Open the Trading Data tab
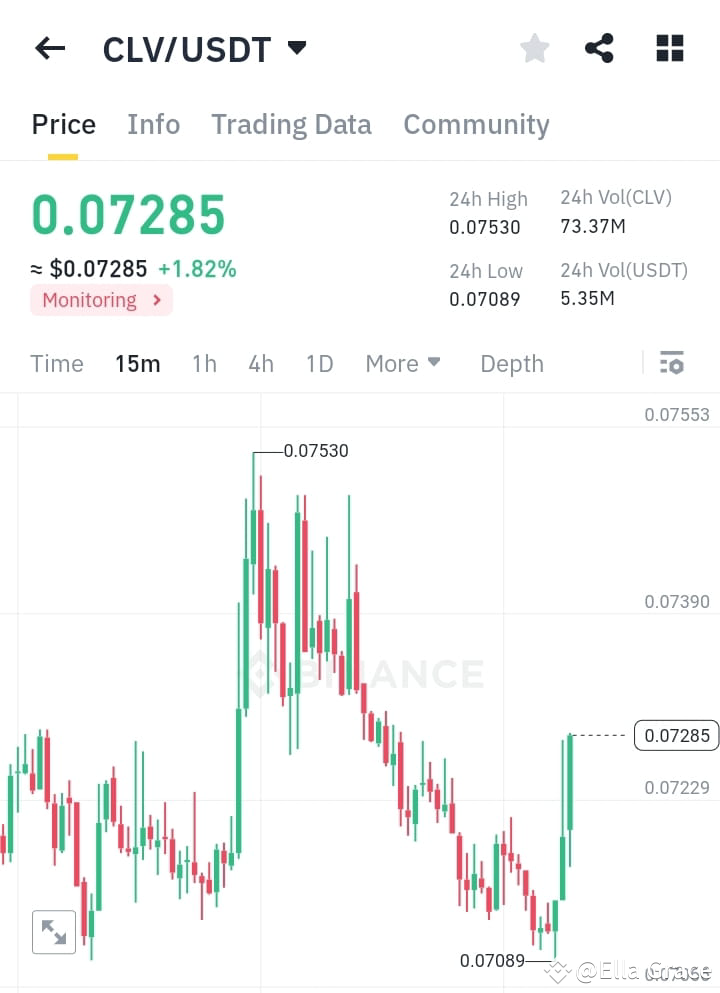 (x=291, y=124)
